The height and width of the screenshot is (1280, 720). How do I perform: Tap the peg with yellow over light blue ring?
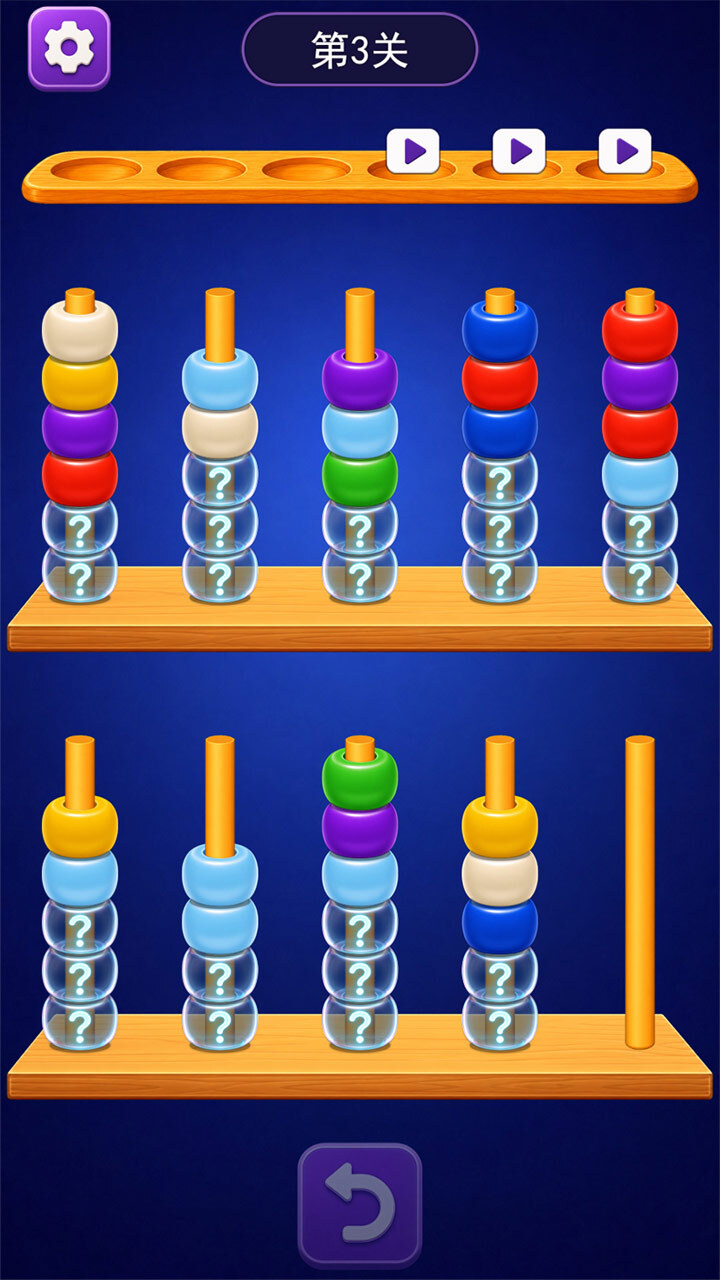(x=80, y=893)
